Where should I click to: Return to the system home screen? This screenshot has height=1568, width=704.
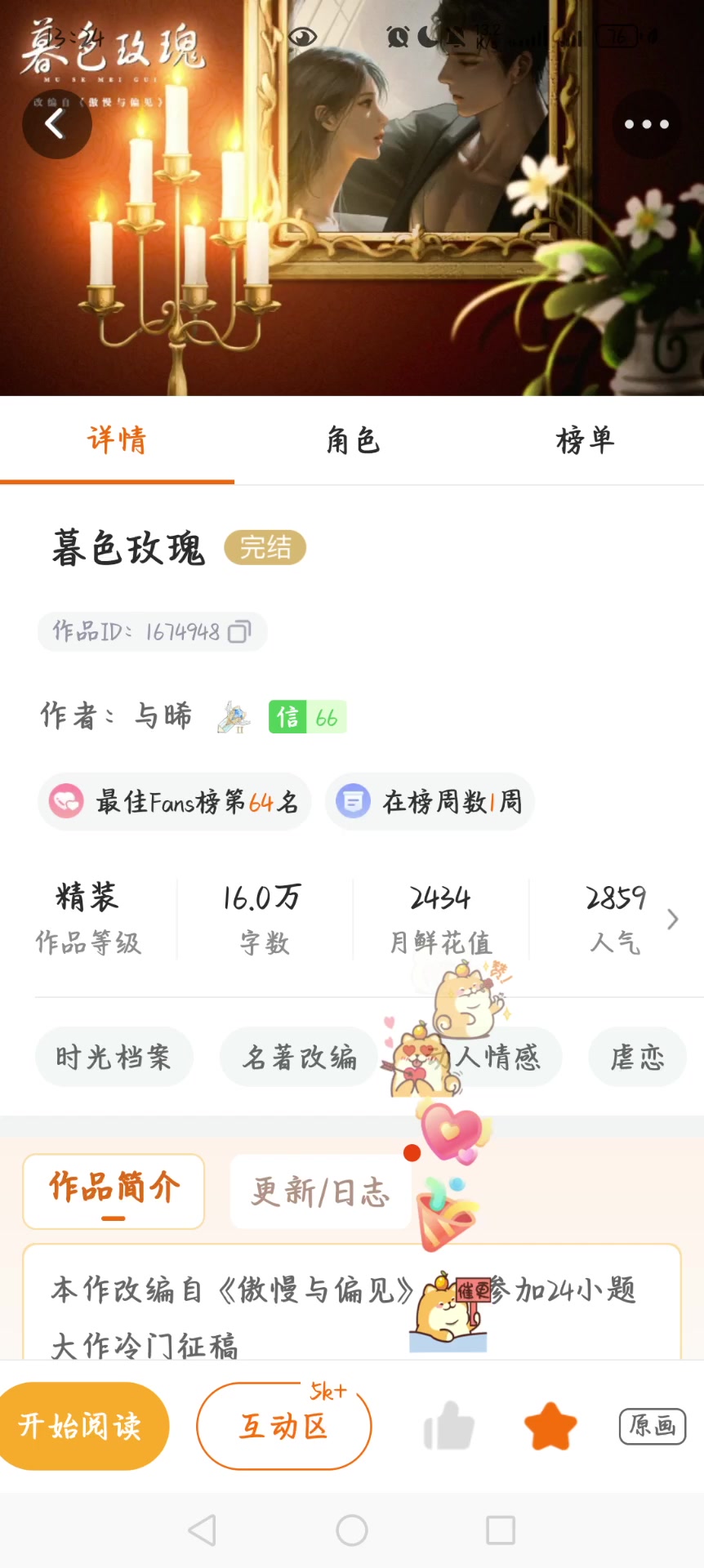tap(352, 1530)
